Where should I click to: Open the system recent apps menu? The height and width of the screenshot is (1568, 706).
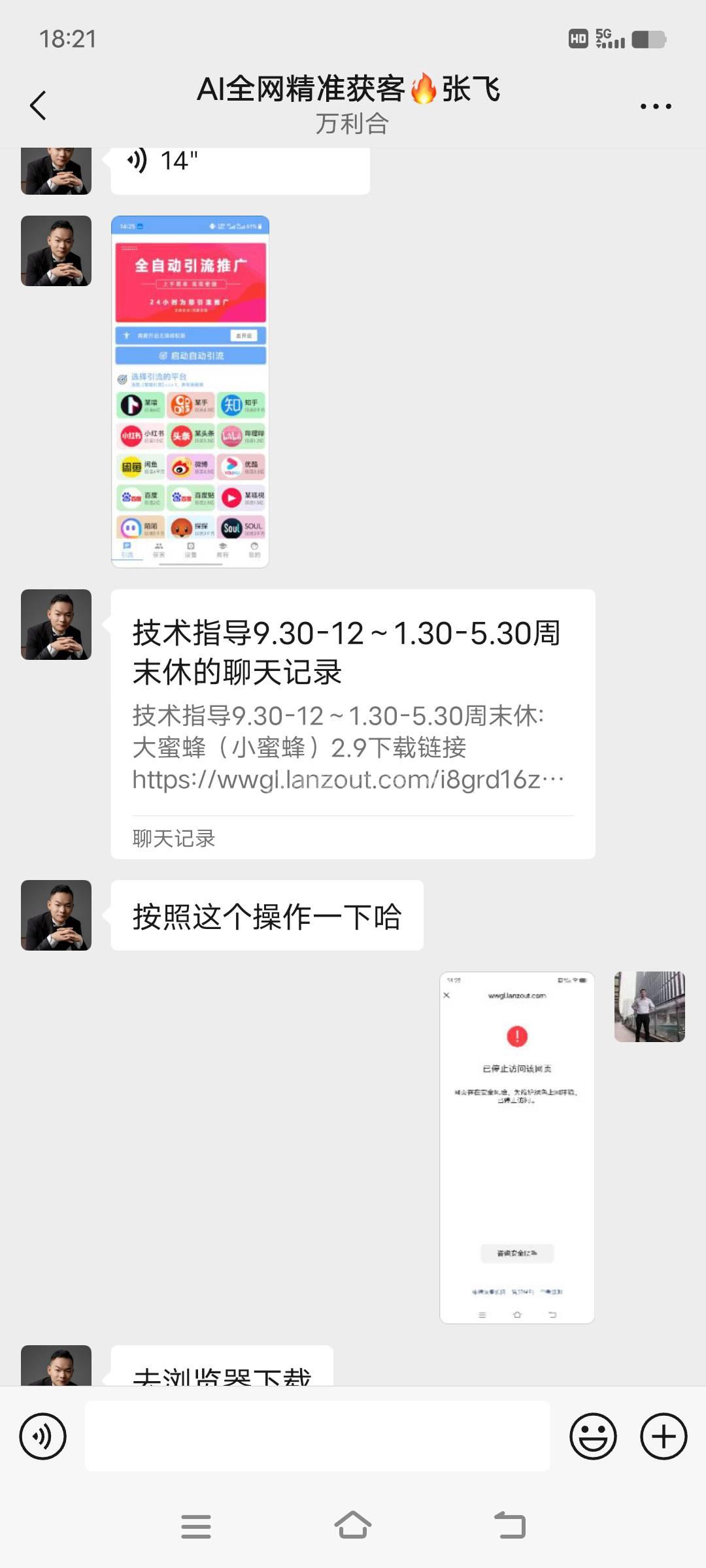(195, 1526)
